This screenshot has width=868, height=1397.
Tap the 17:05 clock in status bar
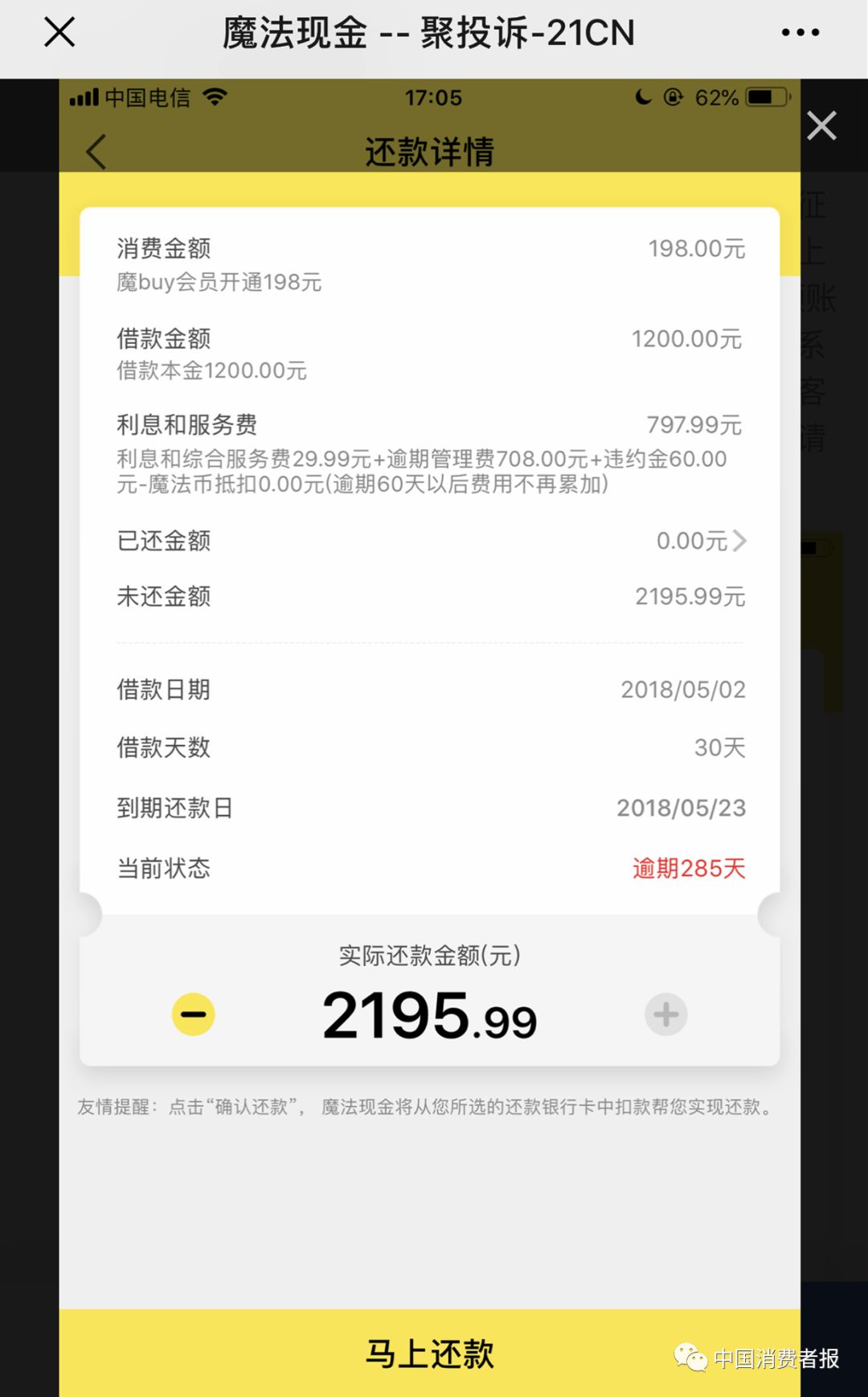coord(432,96)
